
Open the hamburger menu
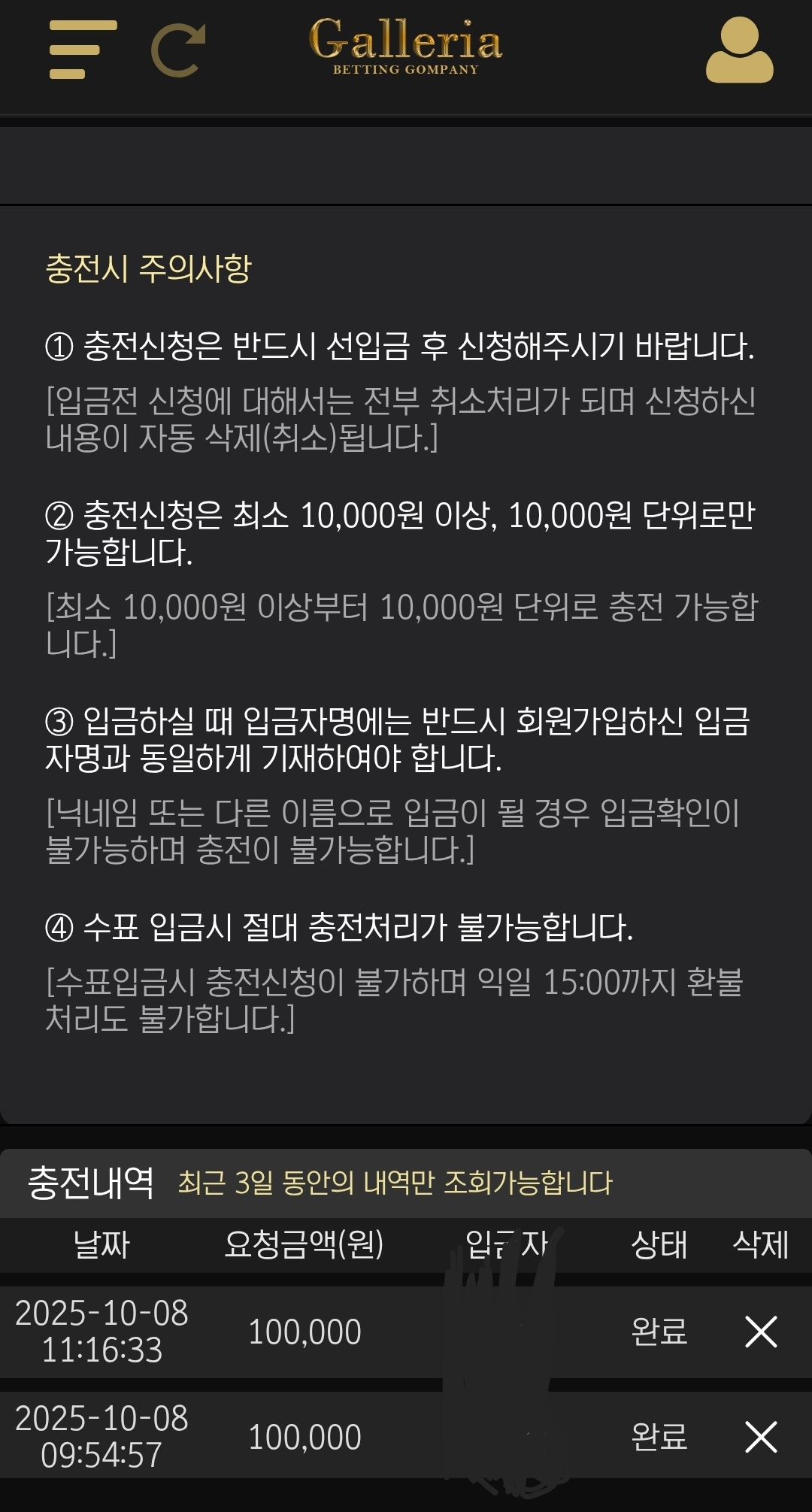[83, 50]
